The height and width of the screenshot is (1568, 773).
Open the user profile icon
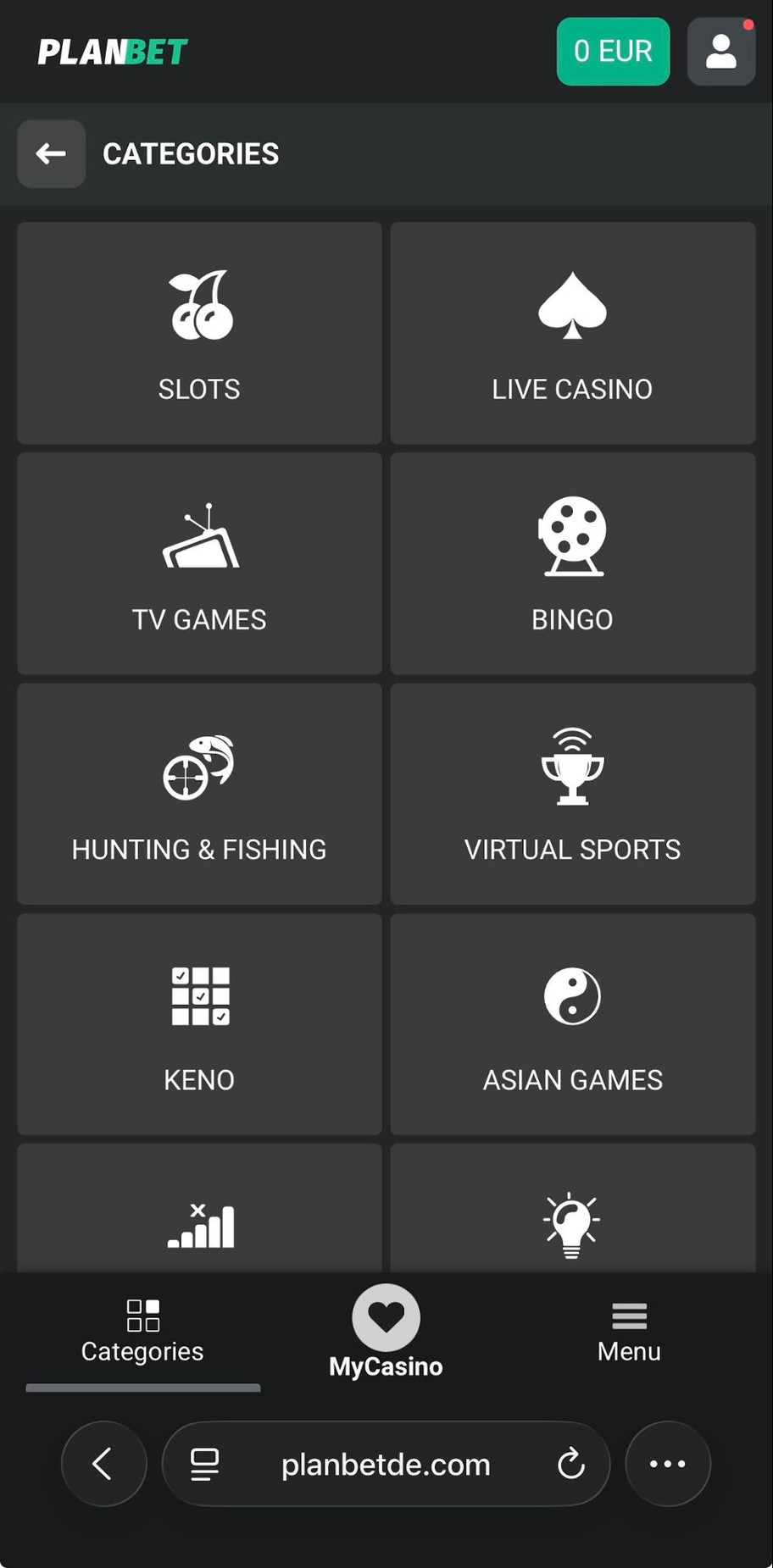tap(720, 52)
